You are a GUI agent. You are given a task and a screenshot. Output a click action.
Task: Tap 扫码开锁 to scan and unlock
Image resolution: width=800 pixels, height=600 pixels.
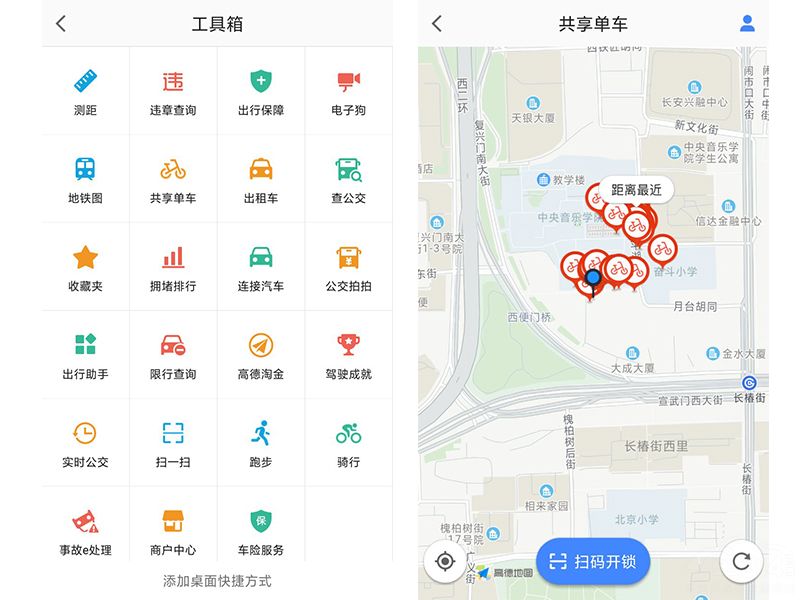tap(593, 561)
